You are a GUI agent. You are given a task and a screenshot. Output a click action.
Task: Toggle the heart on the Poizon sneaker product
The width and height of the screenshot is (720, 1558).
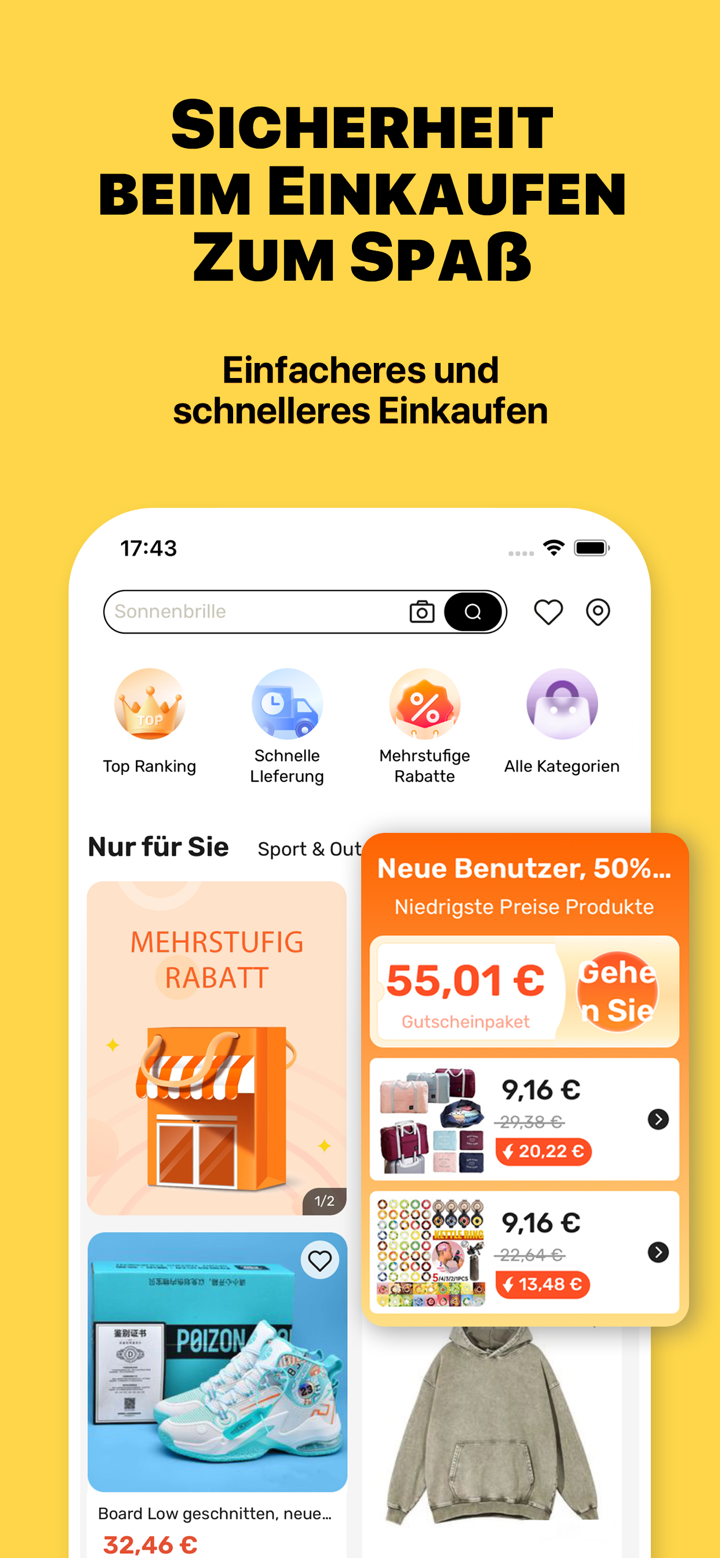tap(320, 1261)
